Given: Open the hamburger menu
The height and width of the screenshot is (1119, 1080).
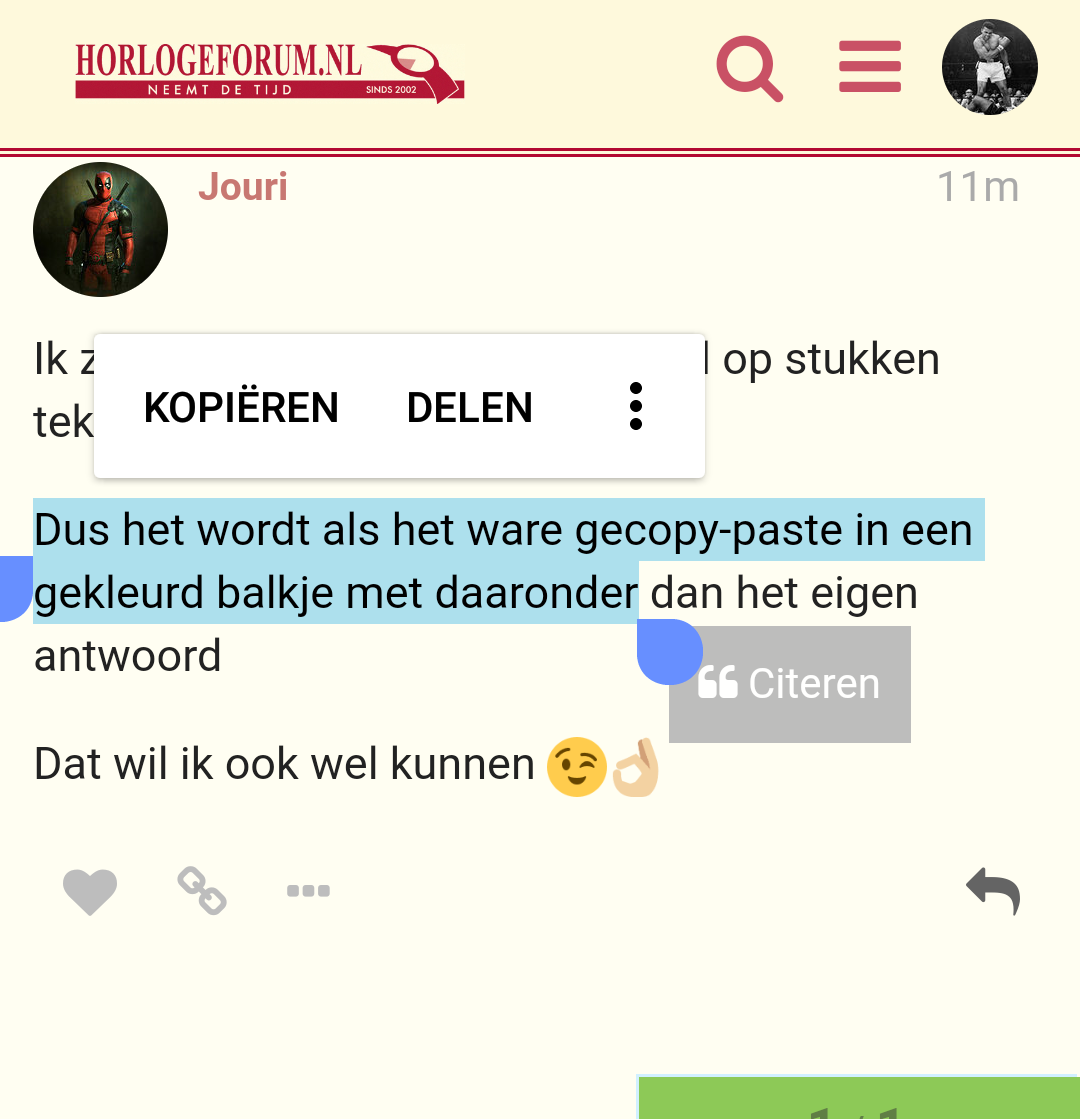Looking at the screenshot, I should pyautogui.click(x=869, y=67).
